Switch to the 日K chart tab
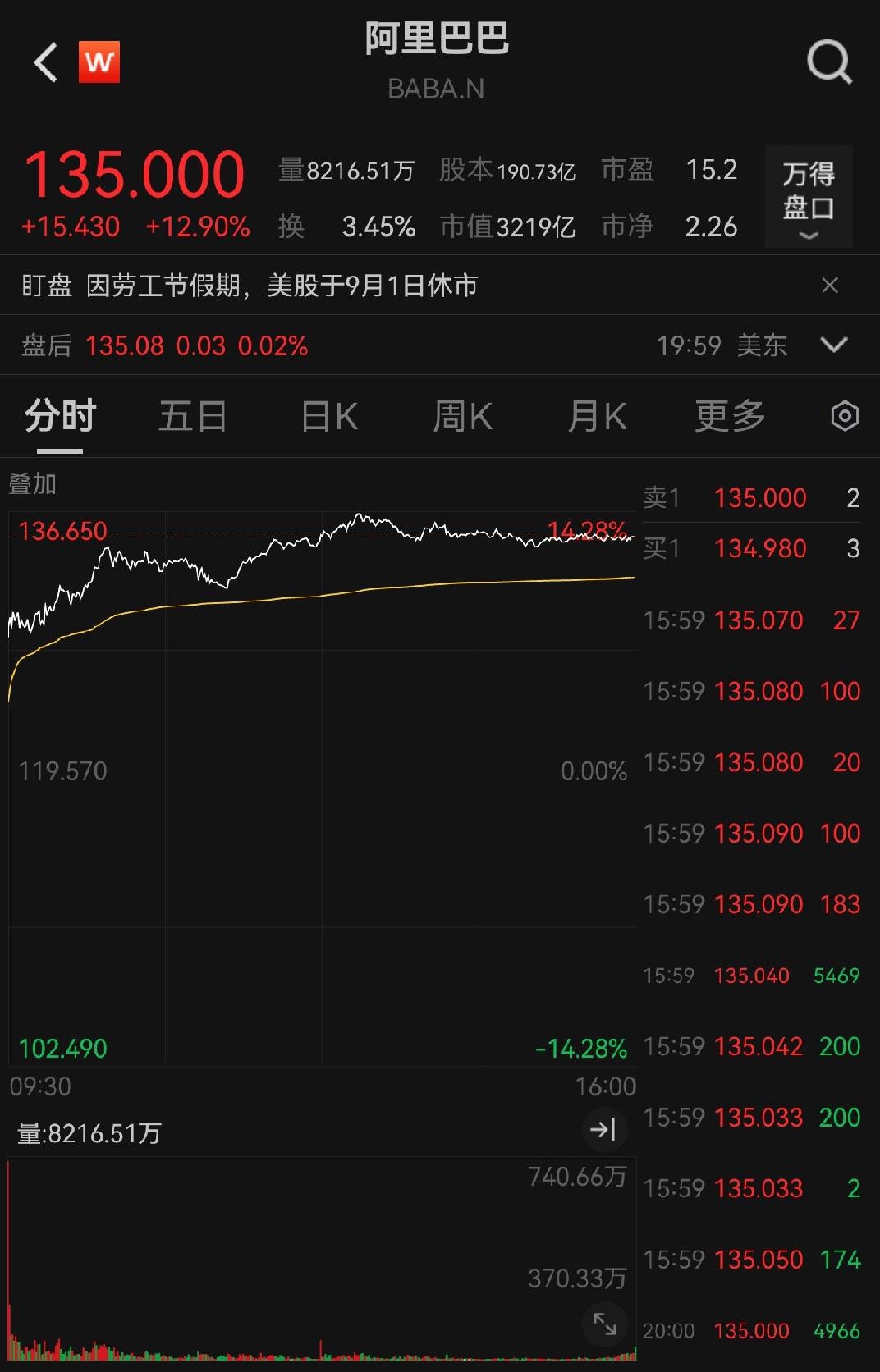This screenshot has width=880, height=1372. click(329, 416)
